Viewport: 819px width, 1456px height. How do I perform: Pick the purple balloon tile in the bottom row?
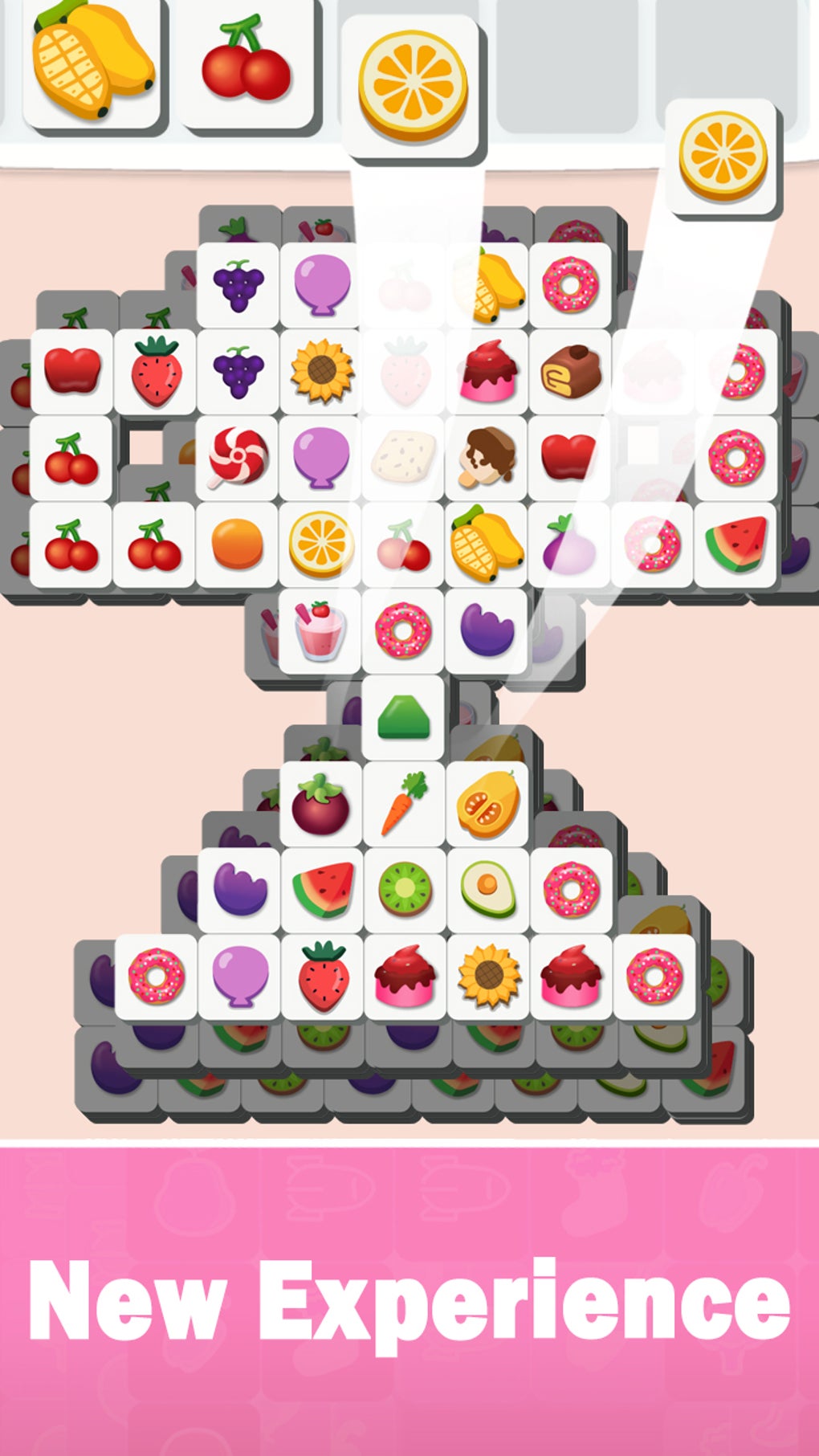[238, 973]
